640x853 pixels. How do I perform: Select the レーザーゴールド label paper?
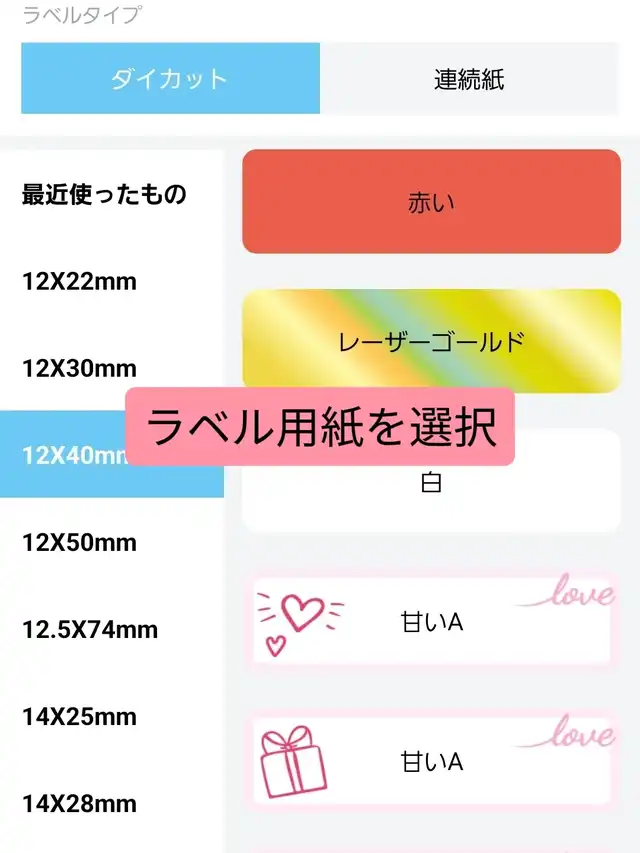coord(431,342)
